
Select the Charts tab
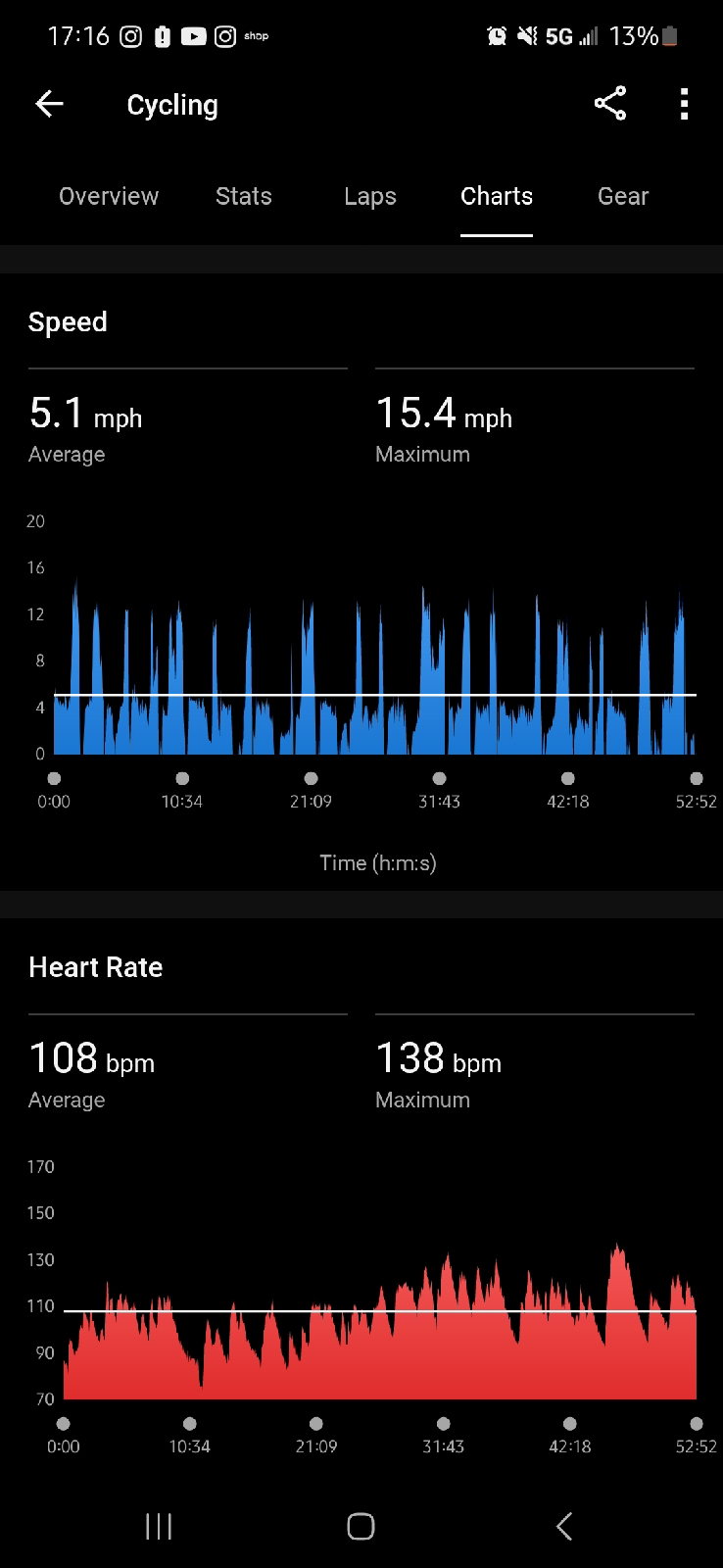(x=497, y=196)
